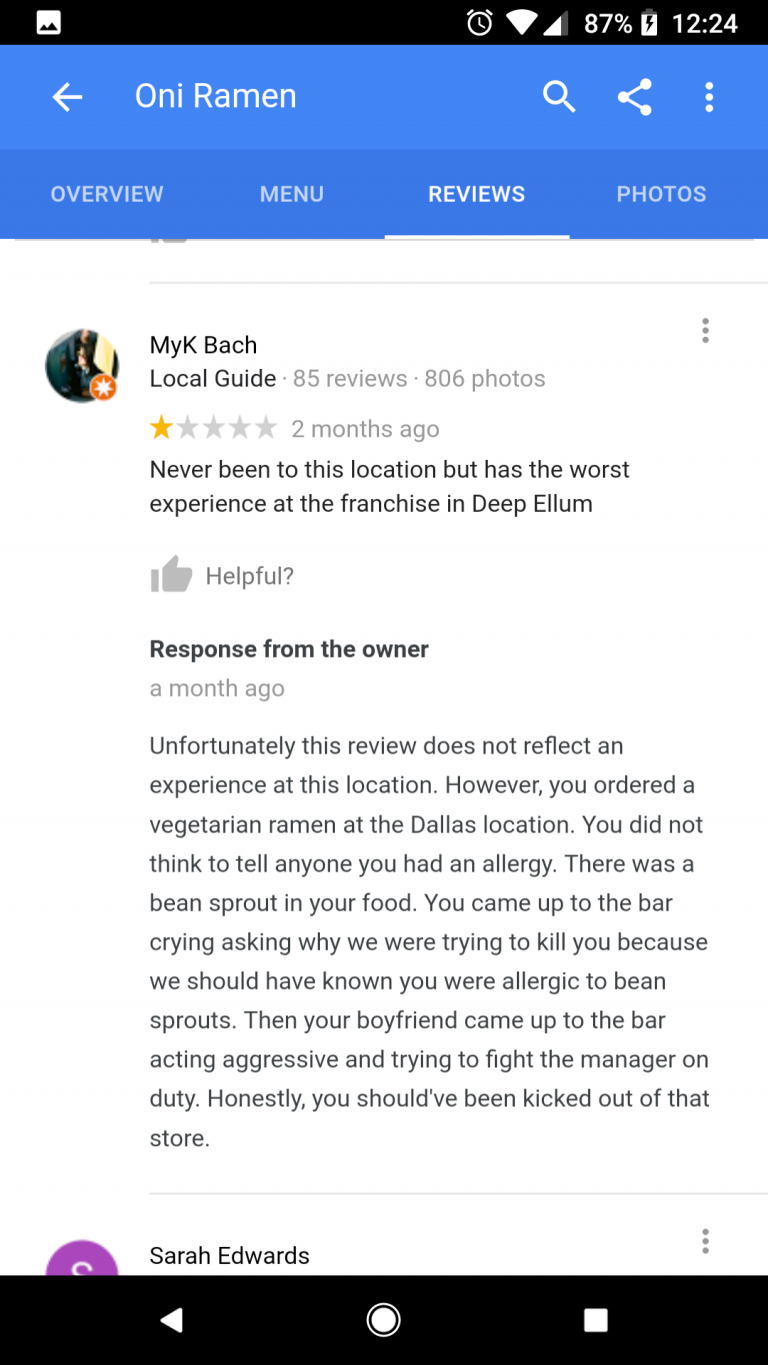Mark MyK Bach's review as helpful
768x1365 pixels.
click(x=172, y=575)
